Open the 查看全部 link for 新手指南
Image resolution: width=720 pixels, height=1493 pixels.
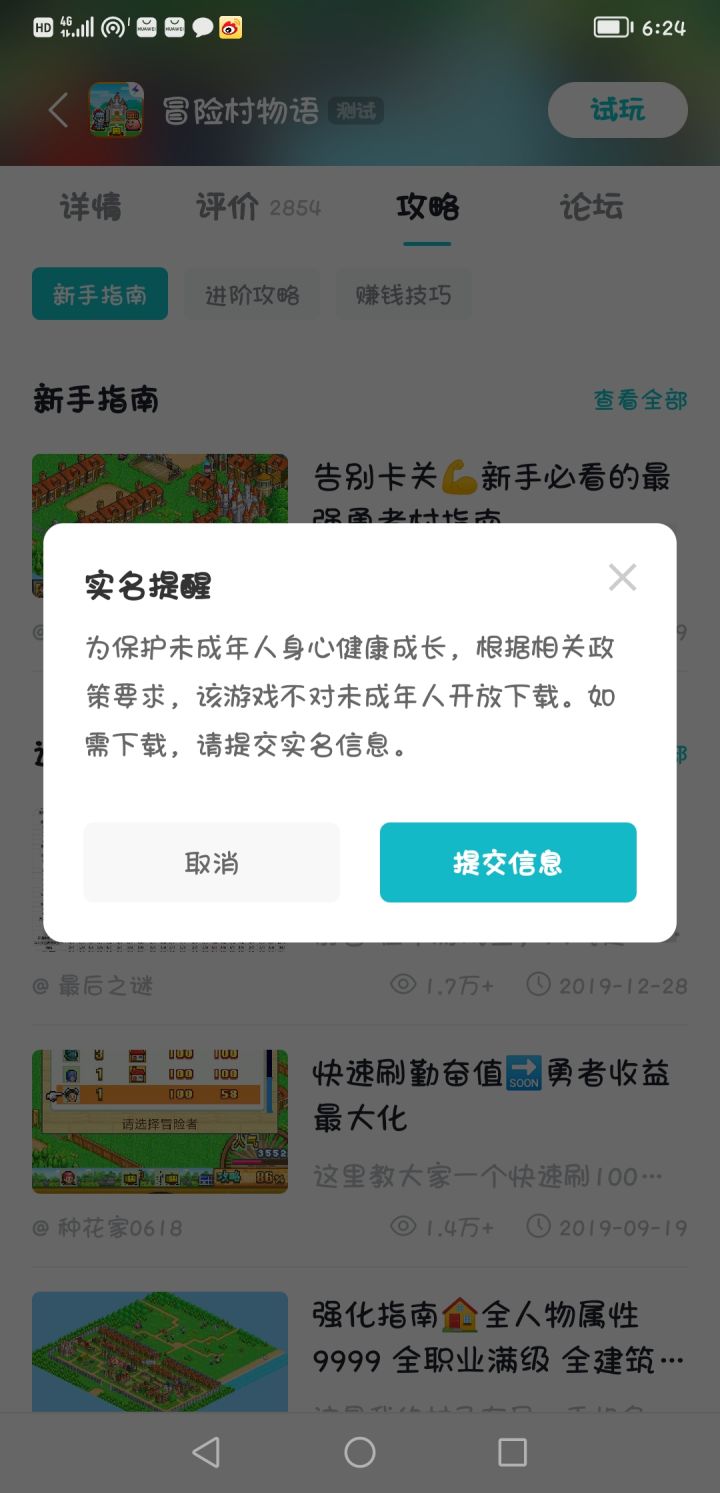point(639,399)
